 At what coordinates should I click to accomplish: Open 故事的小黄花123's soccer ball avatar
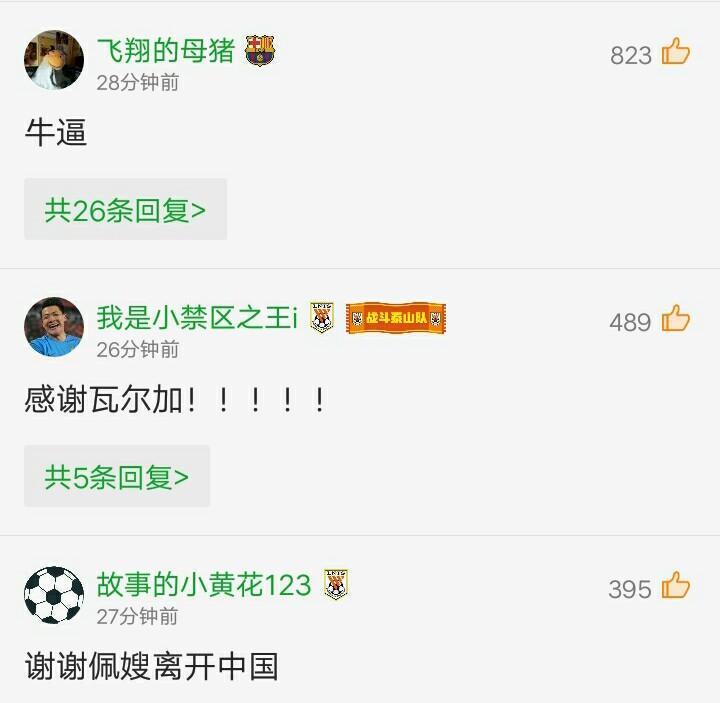(x=53, y=594)
